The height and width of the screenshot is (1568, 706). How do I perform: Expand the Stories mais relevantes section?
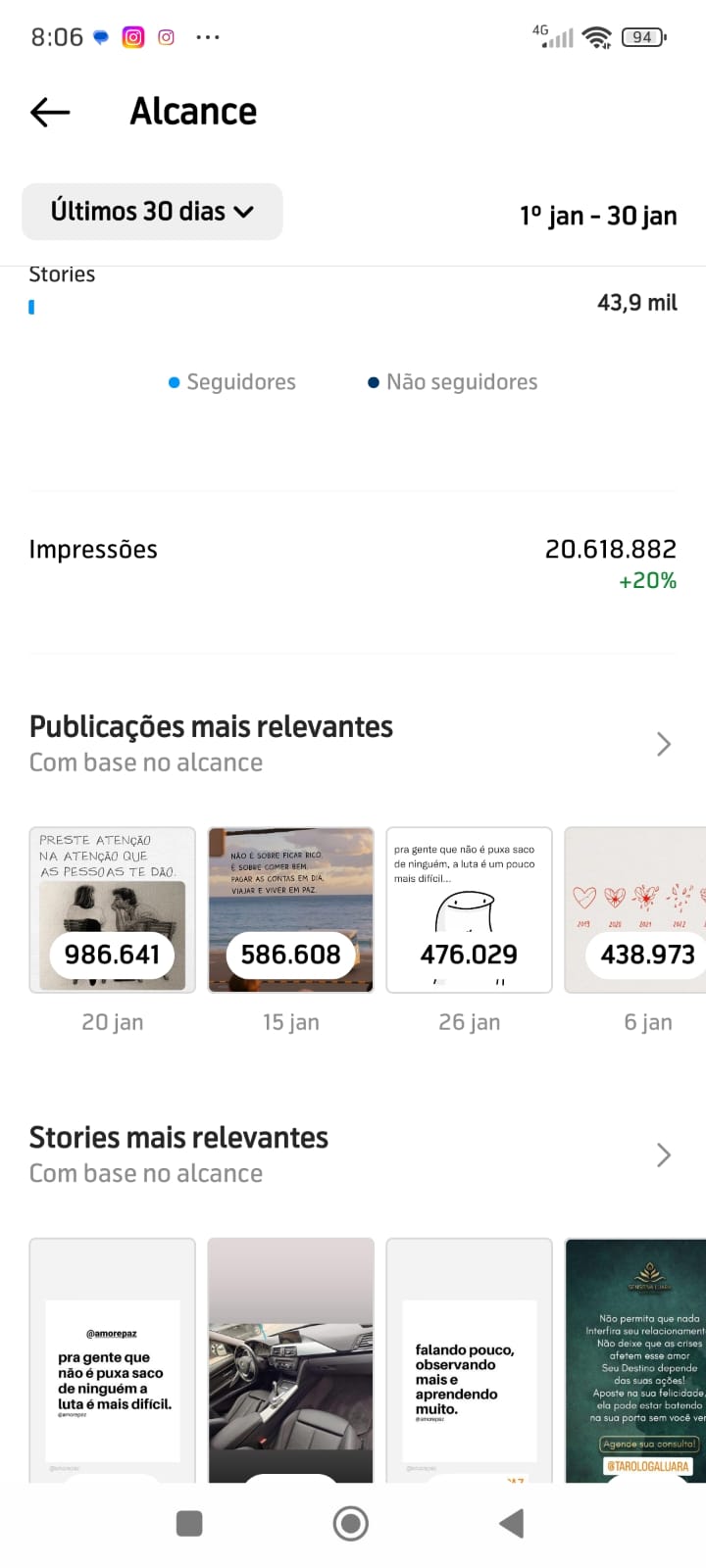[663, 1155]
